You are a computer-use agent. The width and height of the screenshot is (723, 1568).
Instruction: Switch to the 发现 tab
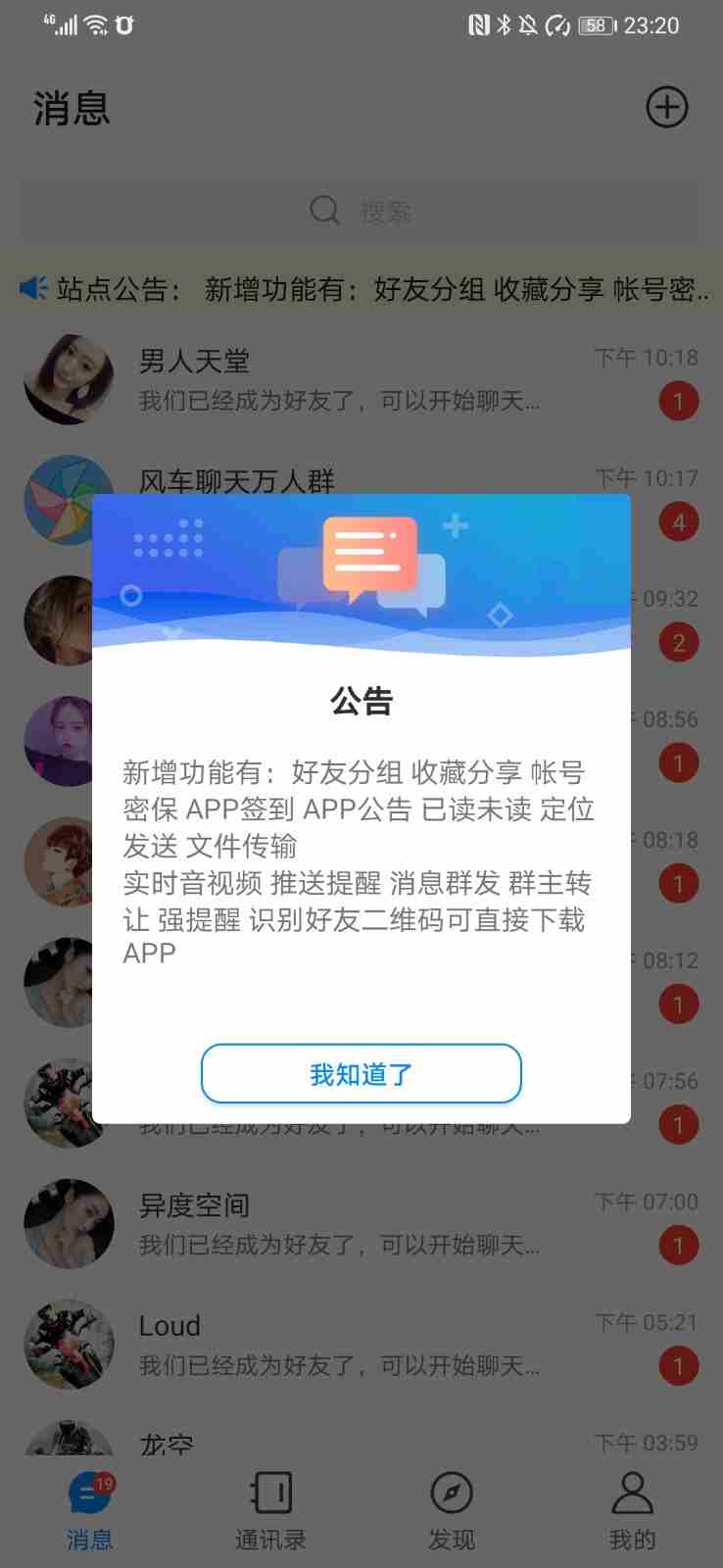tap(452, 1511)
